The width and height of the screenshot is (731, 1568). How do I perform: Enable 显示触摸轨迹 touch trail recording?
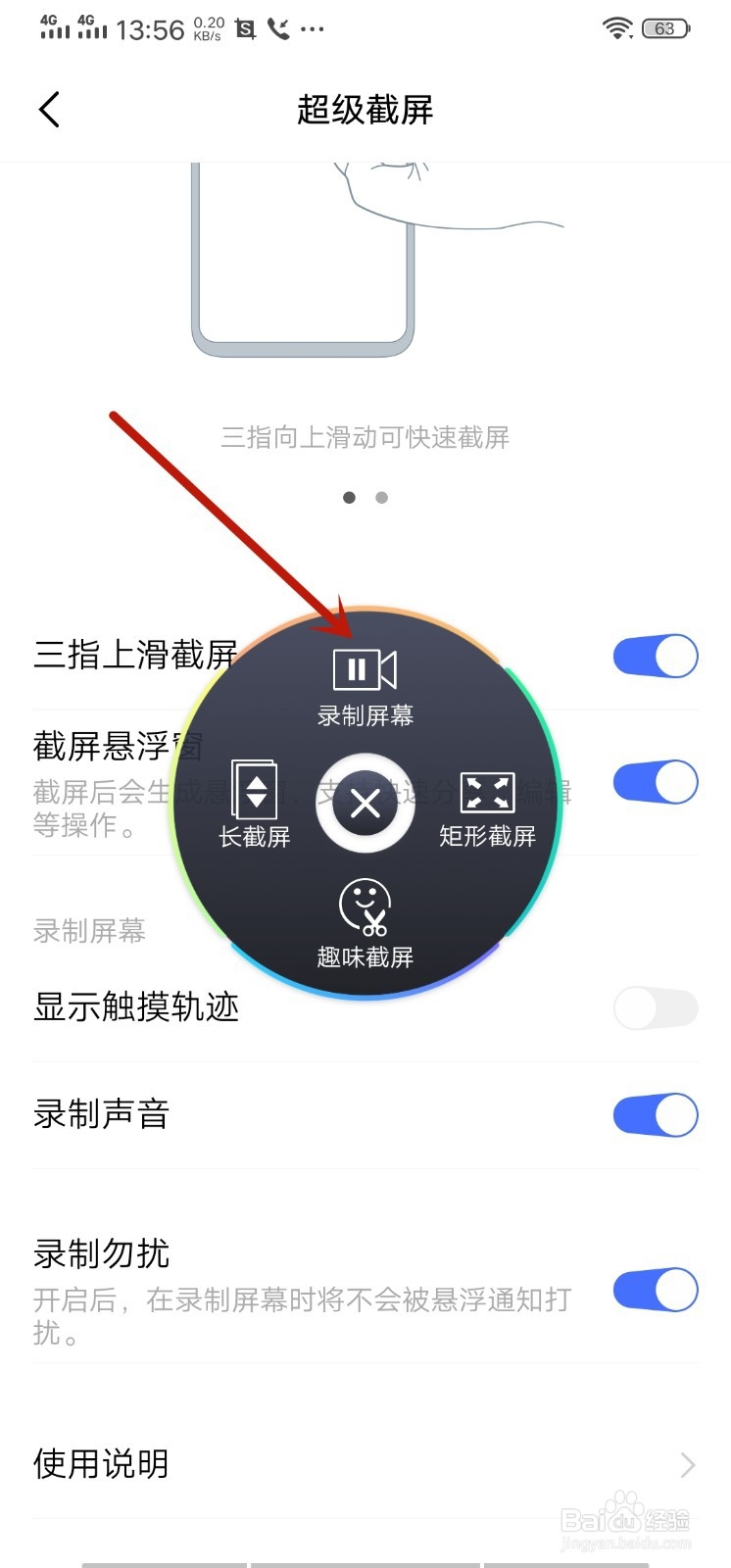[655, 1007]
